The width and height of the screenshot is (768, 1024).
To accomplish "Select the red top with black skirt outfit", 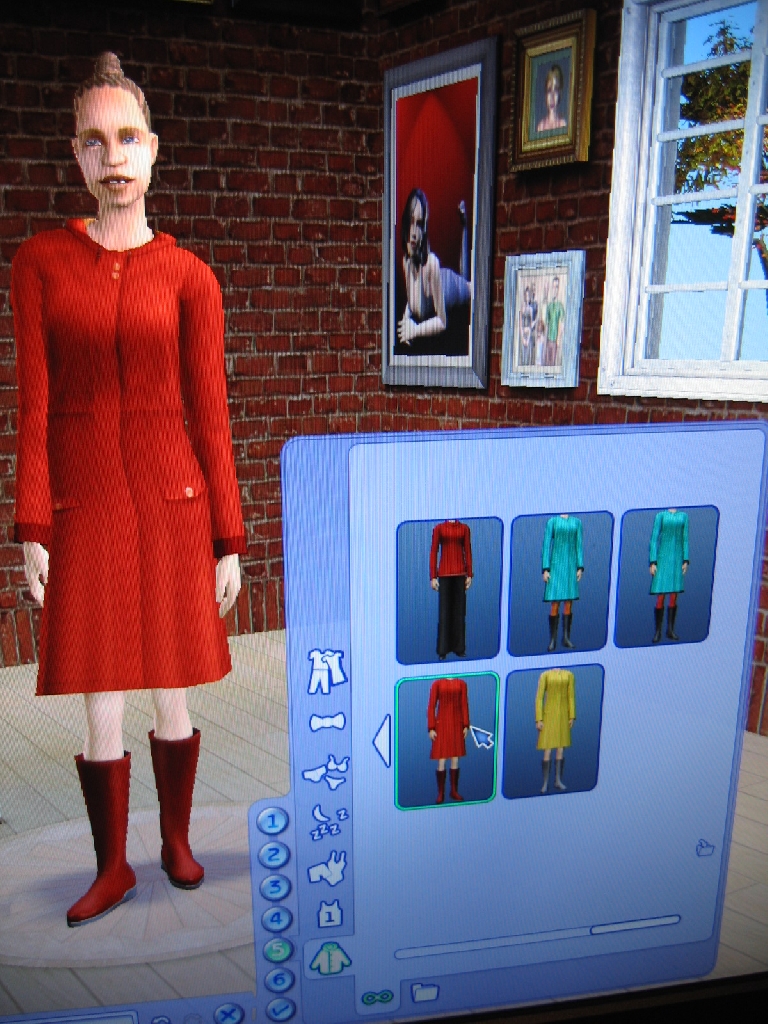I will pyautogui.click(x=449, y=589).
